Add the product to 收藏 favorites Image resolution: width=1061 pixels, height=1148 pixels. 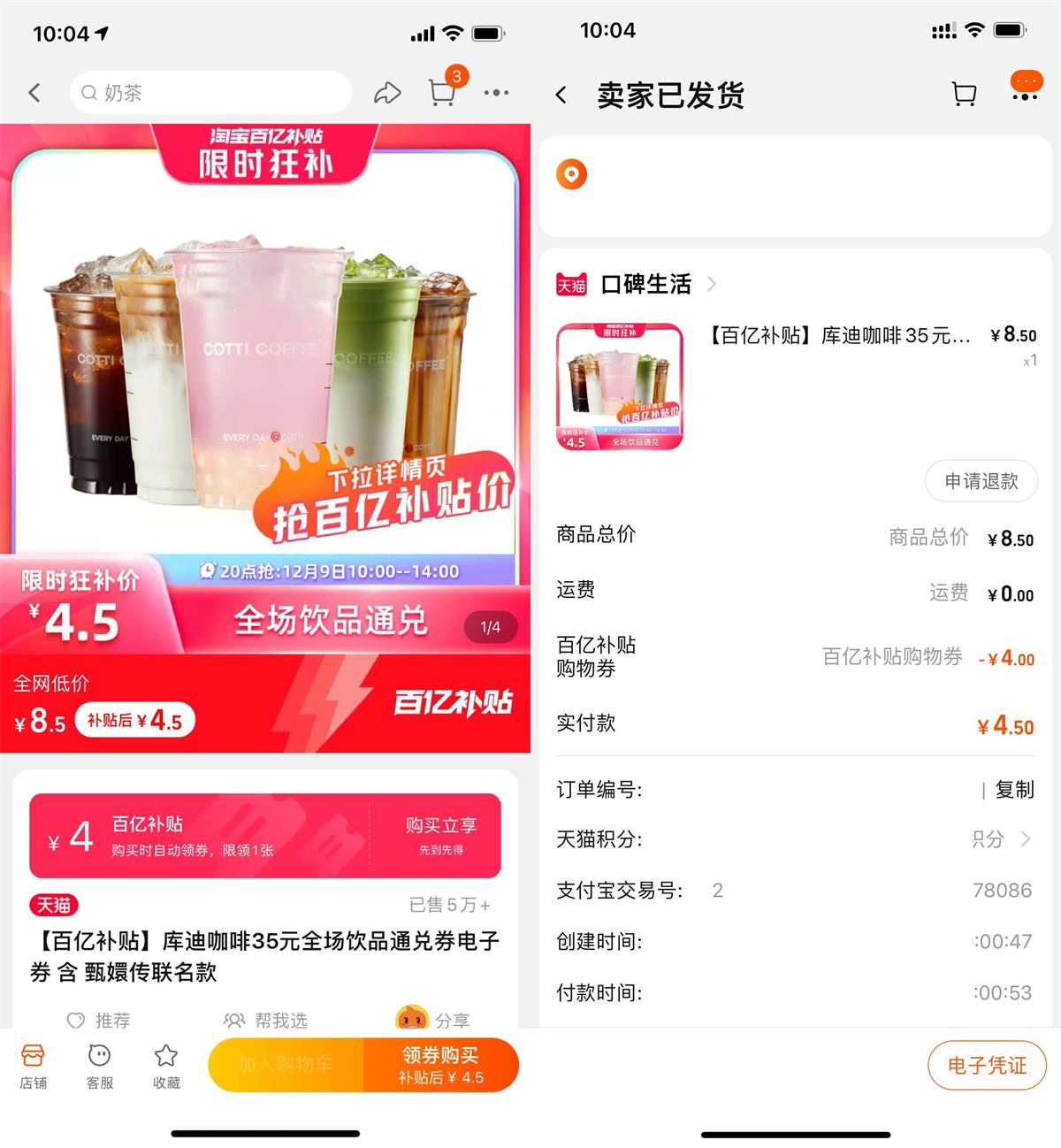point(166,1064)
